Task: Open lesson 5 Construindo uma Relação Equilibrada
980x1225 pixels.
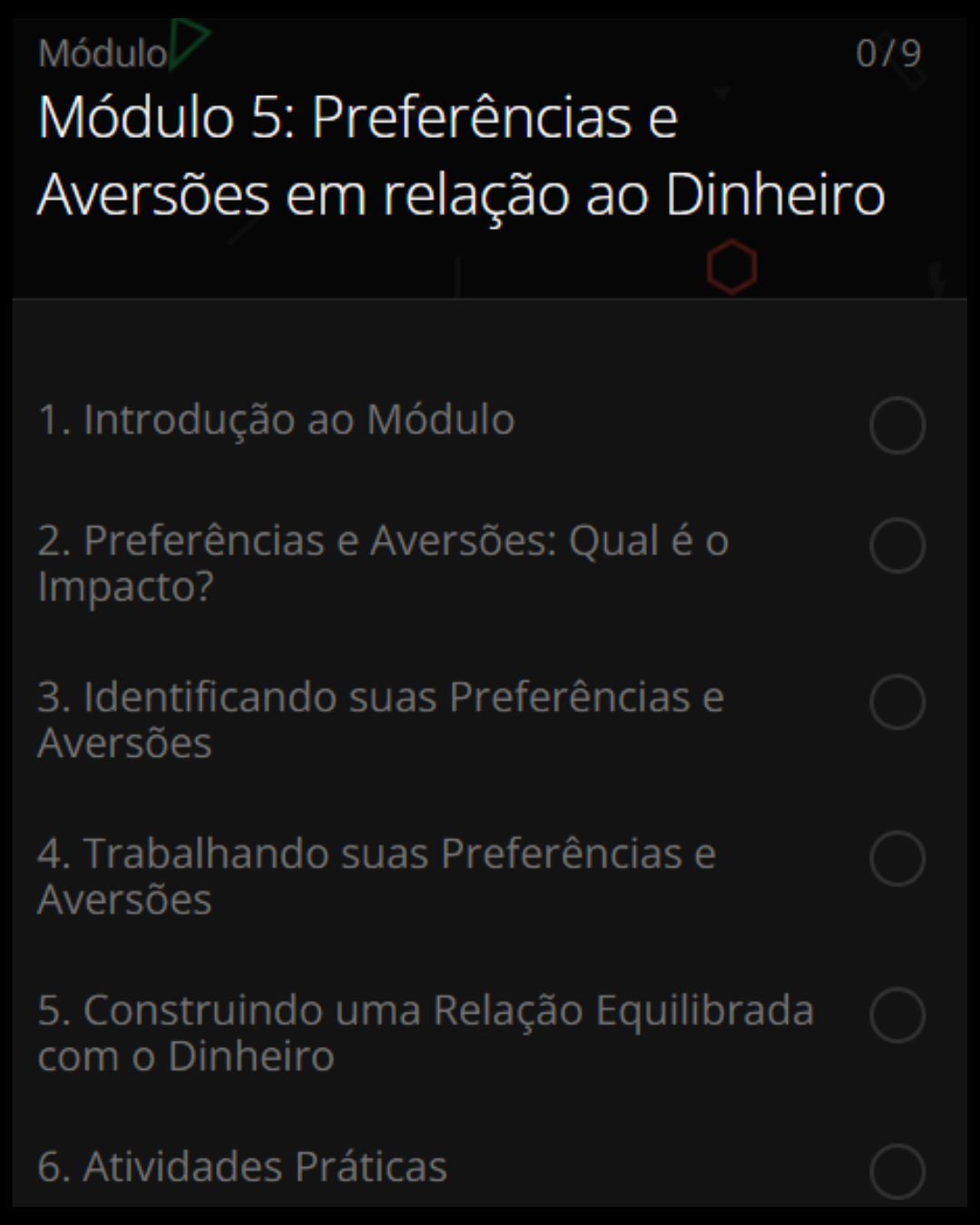Action: coord(425,1033)
